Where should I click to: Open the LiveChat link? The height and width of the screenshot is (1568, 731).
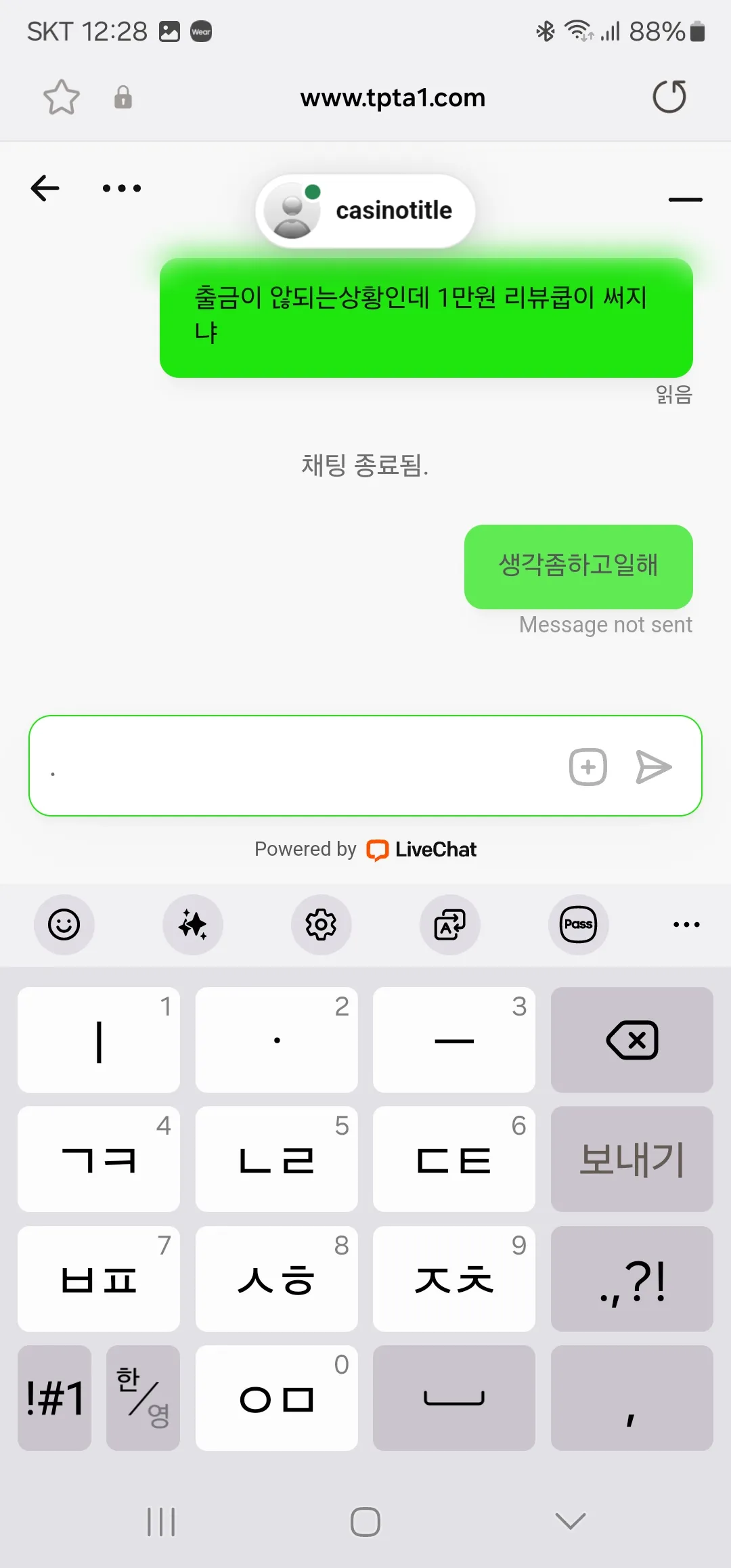point(421,849)
